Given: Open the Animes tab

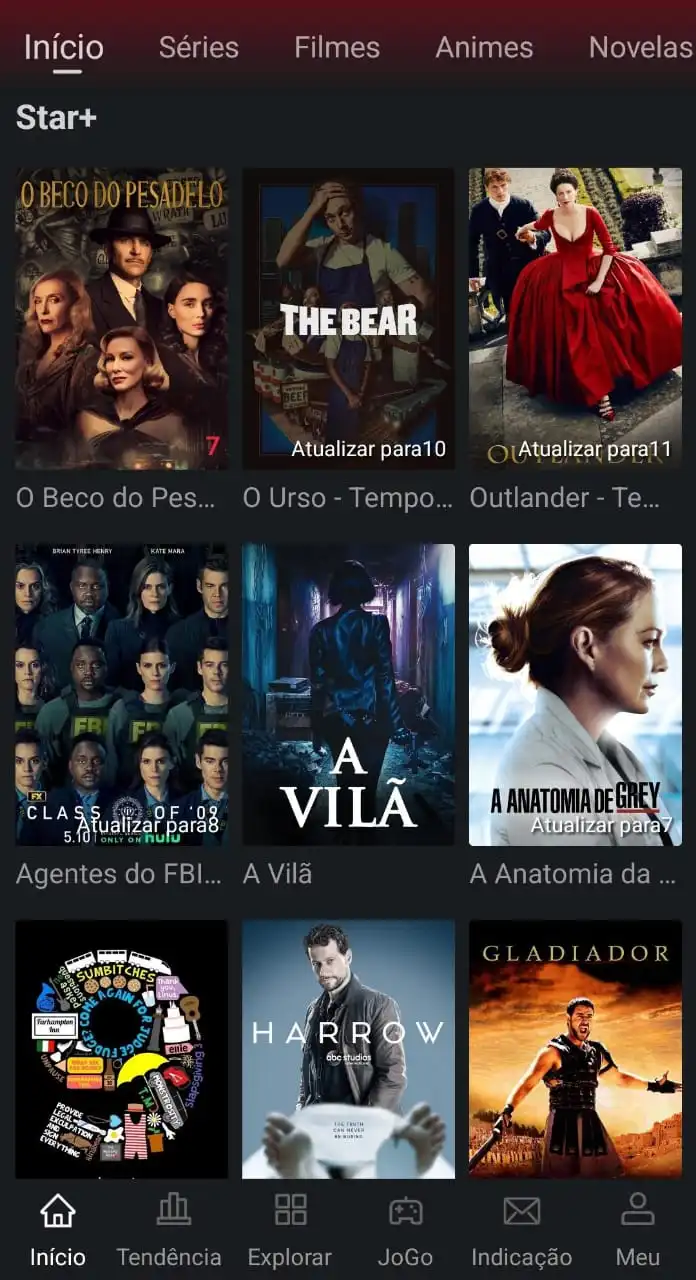Looking at the screenshot, I should coord(484,47).
